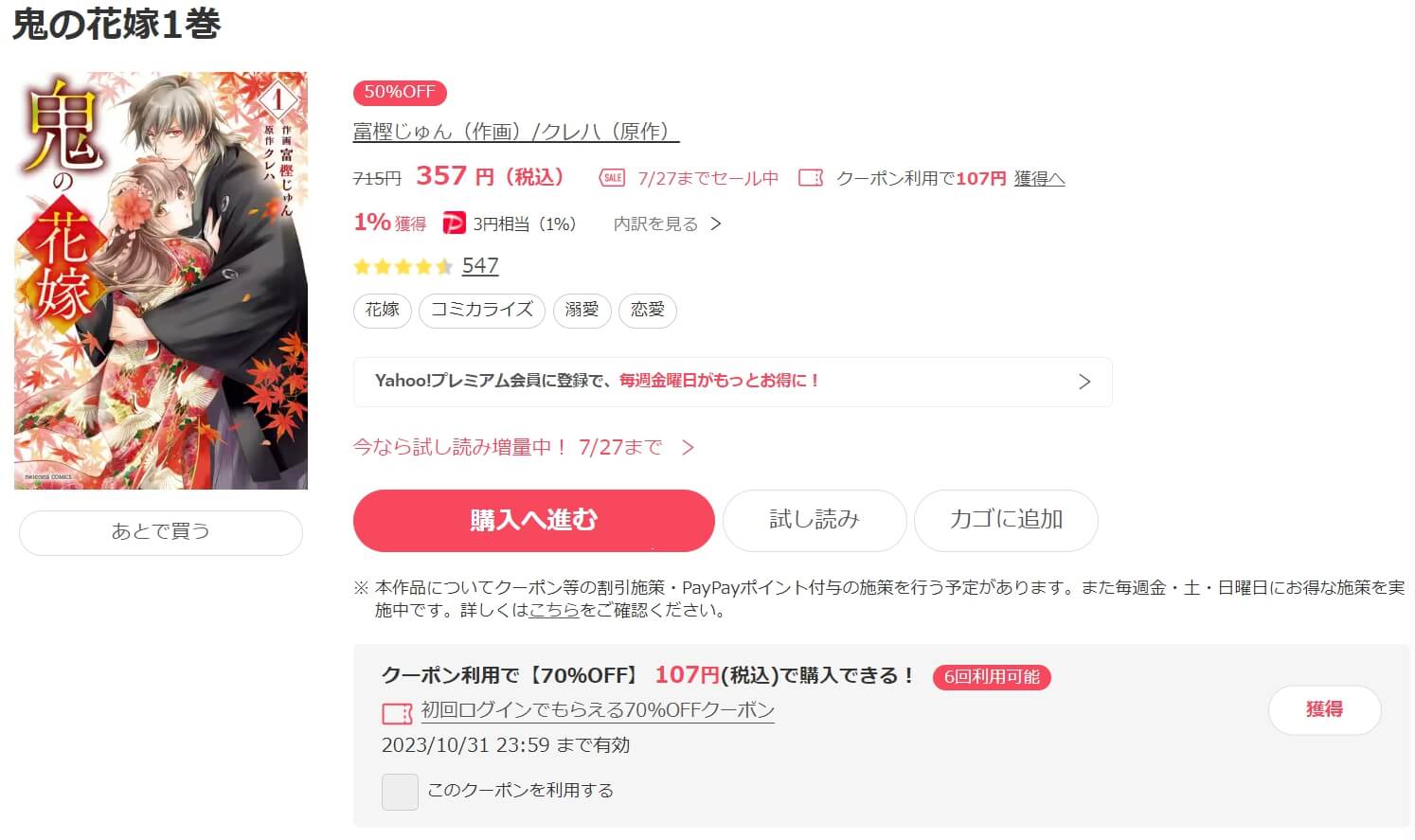Select the 恋愛 tag chip

pos(648,310)
